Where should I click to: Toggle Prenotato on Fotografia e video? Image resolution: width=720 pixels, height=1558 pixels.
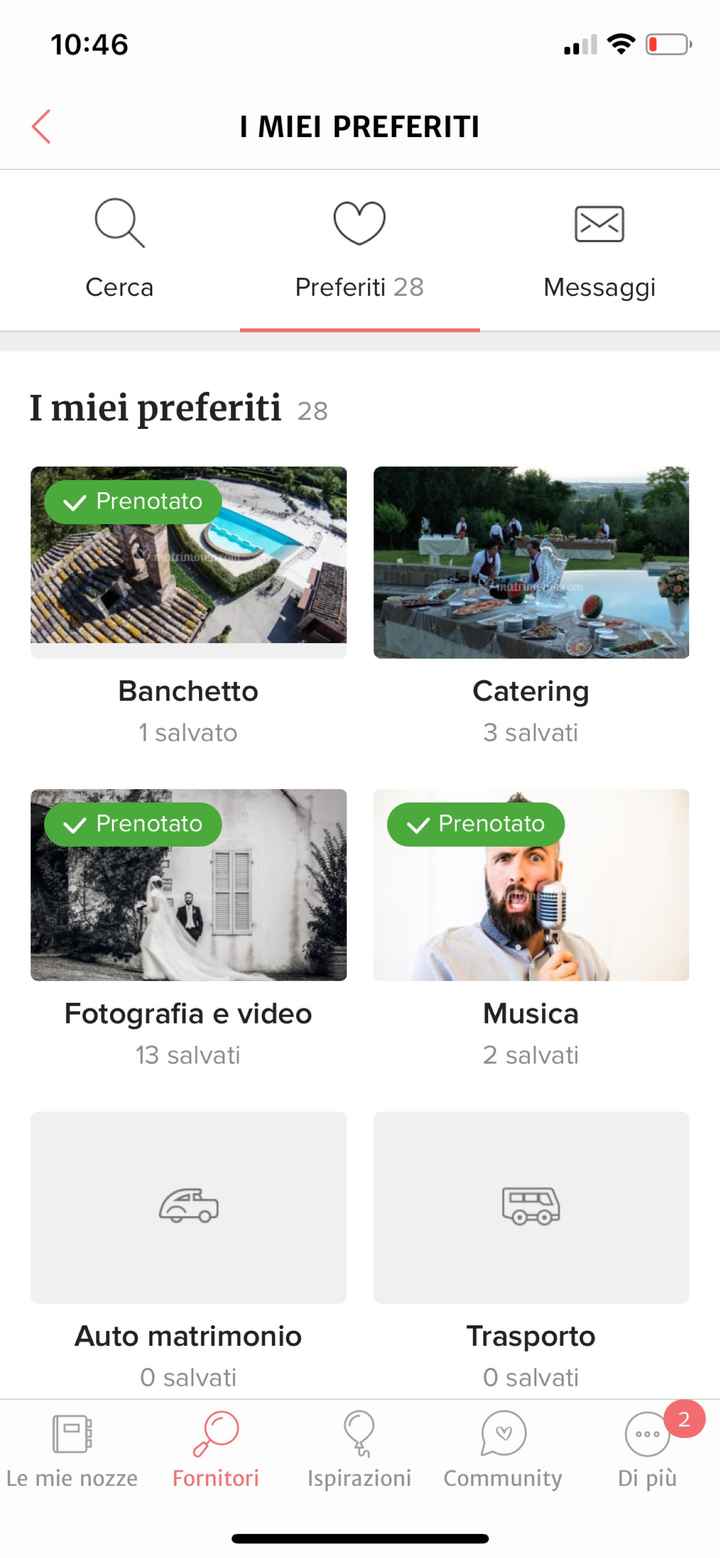click(x=132, y=824)
